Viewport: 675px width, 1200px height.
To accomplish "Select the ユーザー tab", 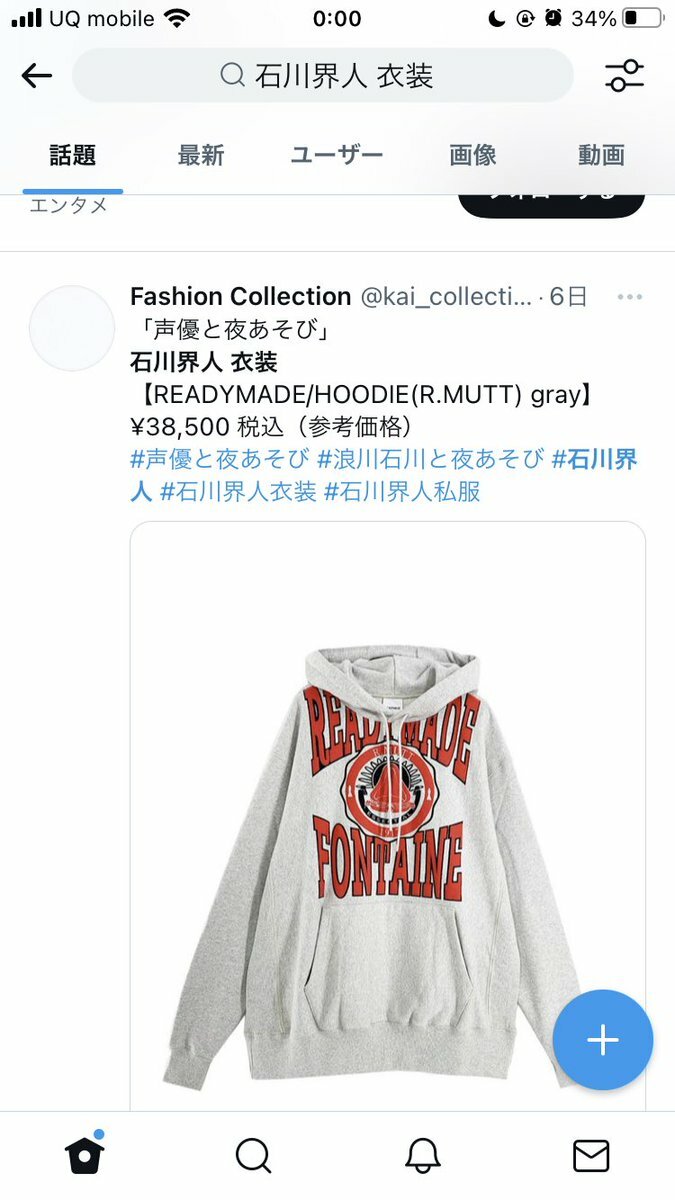I will coord(337,155).
